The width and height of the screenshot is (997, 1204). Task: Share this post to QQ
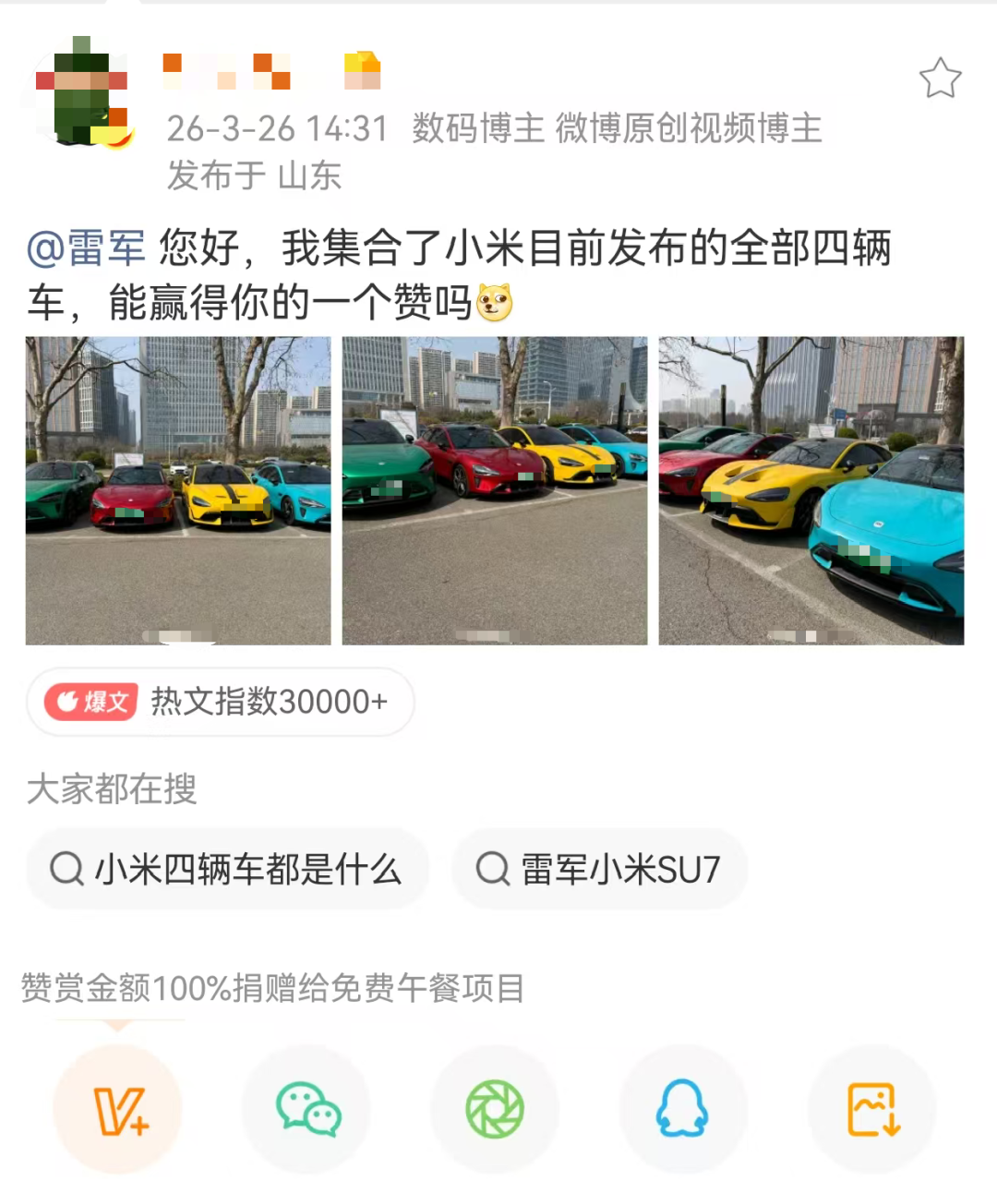click(683, 1109)
